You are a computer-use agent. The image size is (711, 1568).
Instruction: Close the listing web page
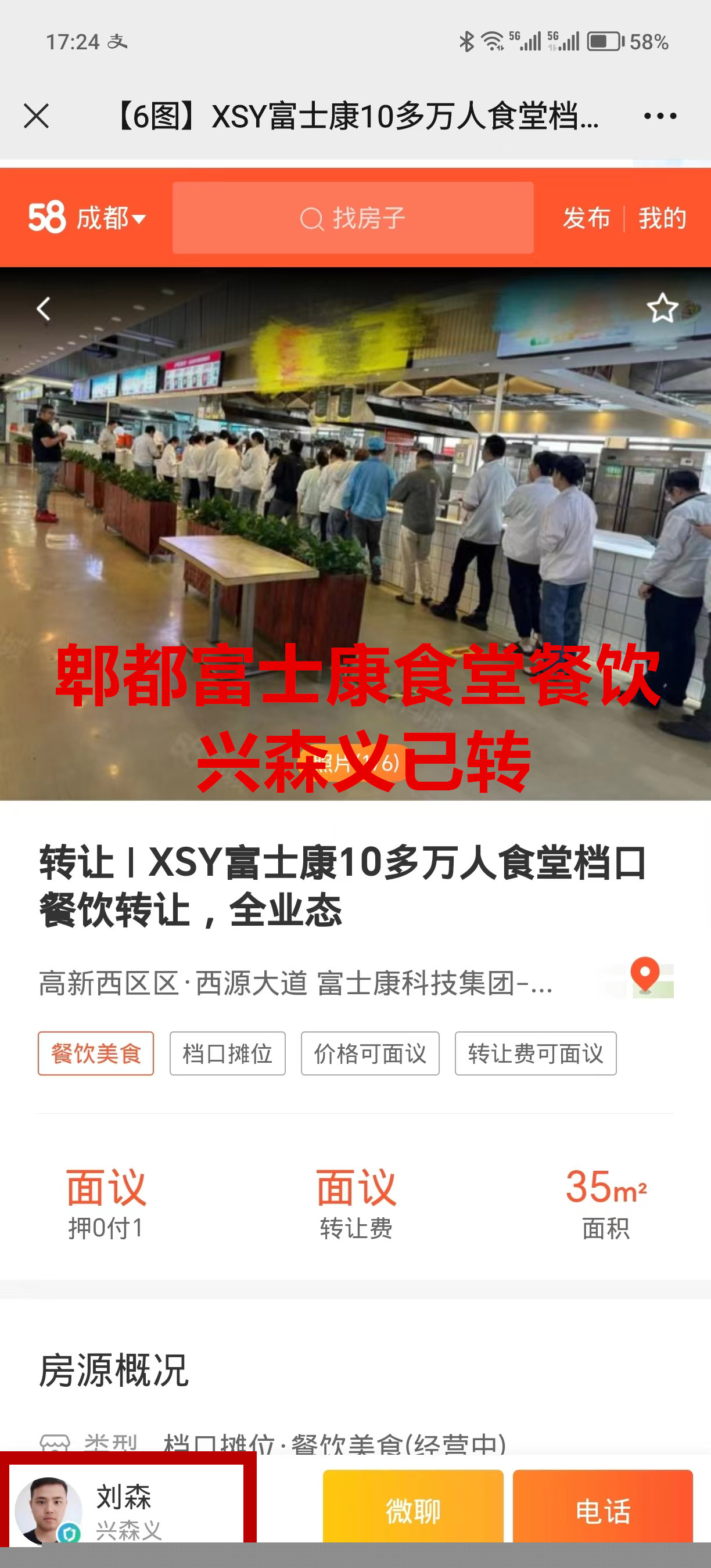point(36,116)
